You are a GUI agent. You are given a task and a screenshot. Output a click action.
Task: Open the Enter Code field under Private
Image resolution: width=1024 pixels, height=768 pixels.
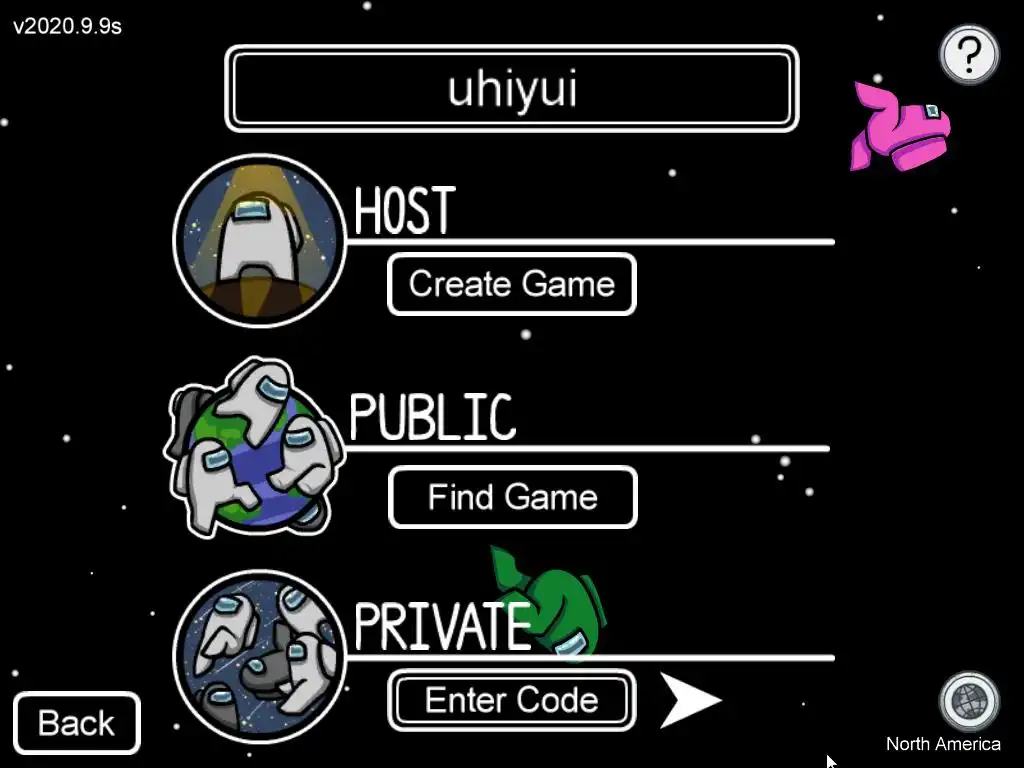[512, 700]
